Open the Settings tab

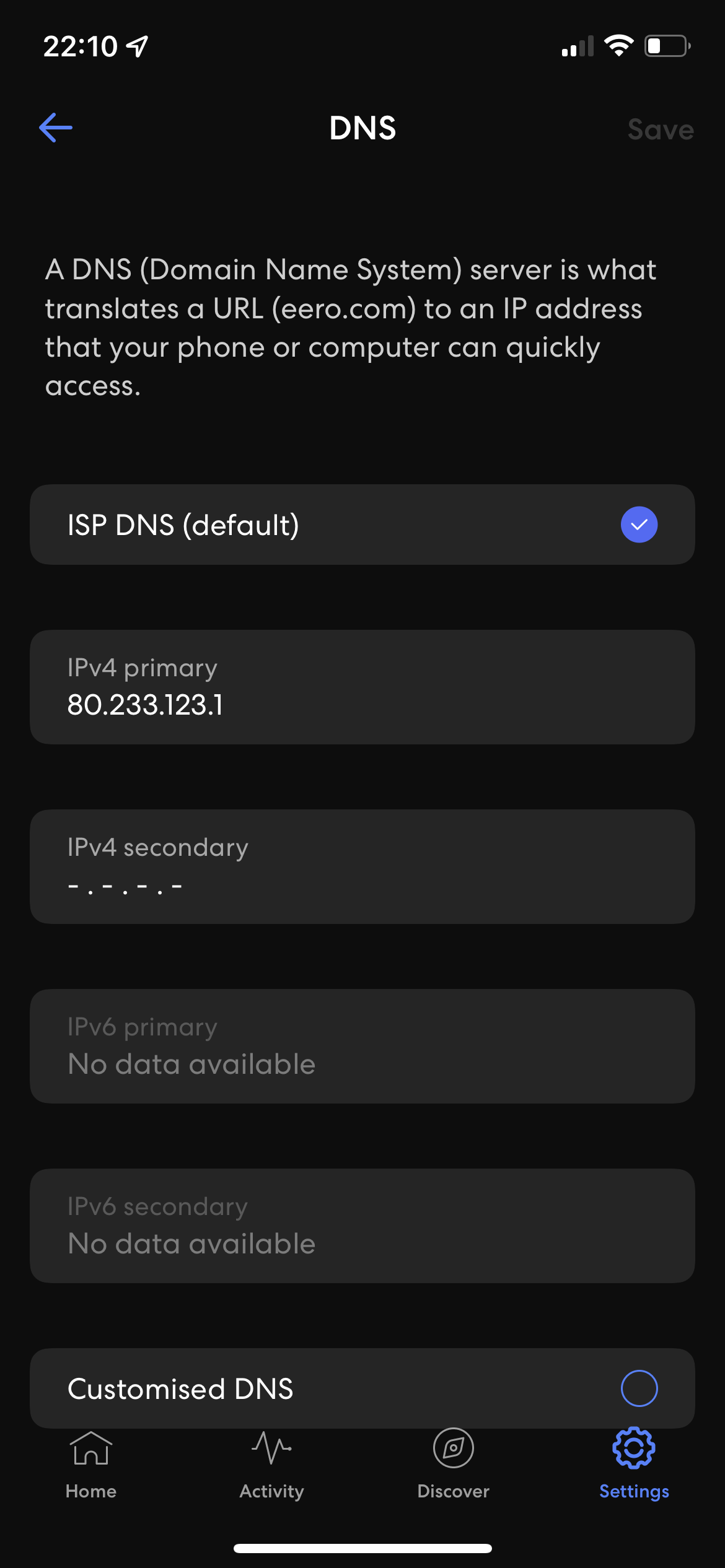tap(634, 1465)
